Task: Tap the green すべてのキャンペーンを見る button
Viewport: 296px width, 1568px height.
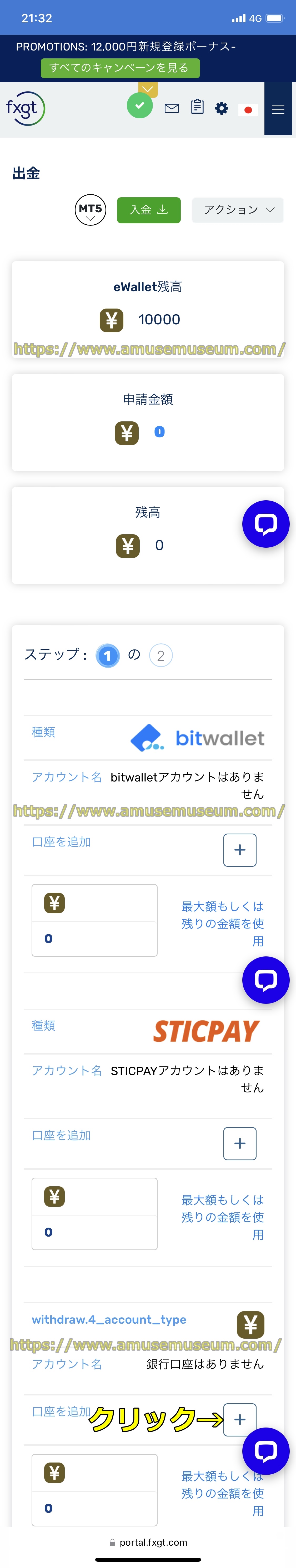Action: [120, 68]
